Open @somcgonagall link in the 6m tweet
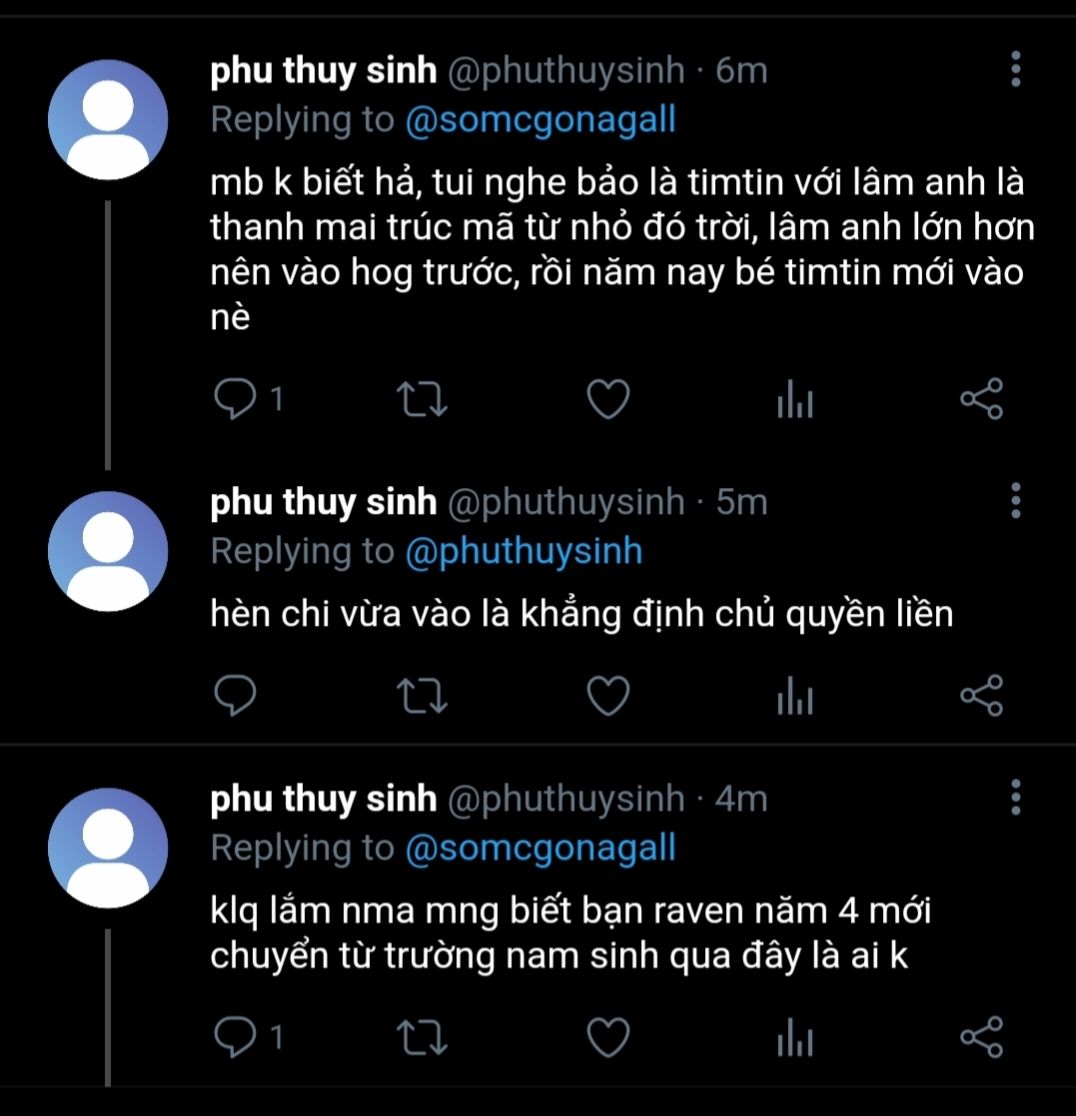 tap(540, 120)
